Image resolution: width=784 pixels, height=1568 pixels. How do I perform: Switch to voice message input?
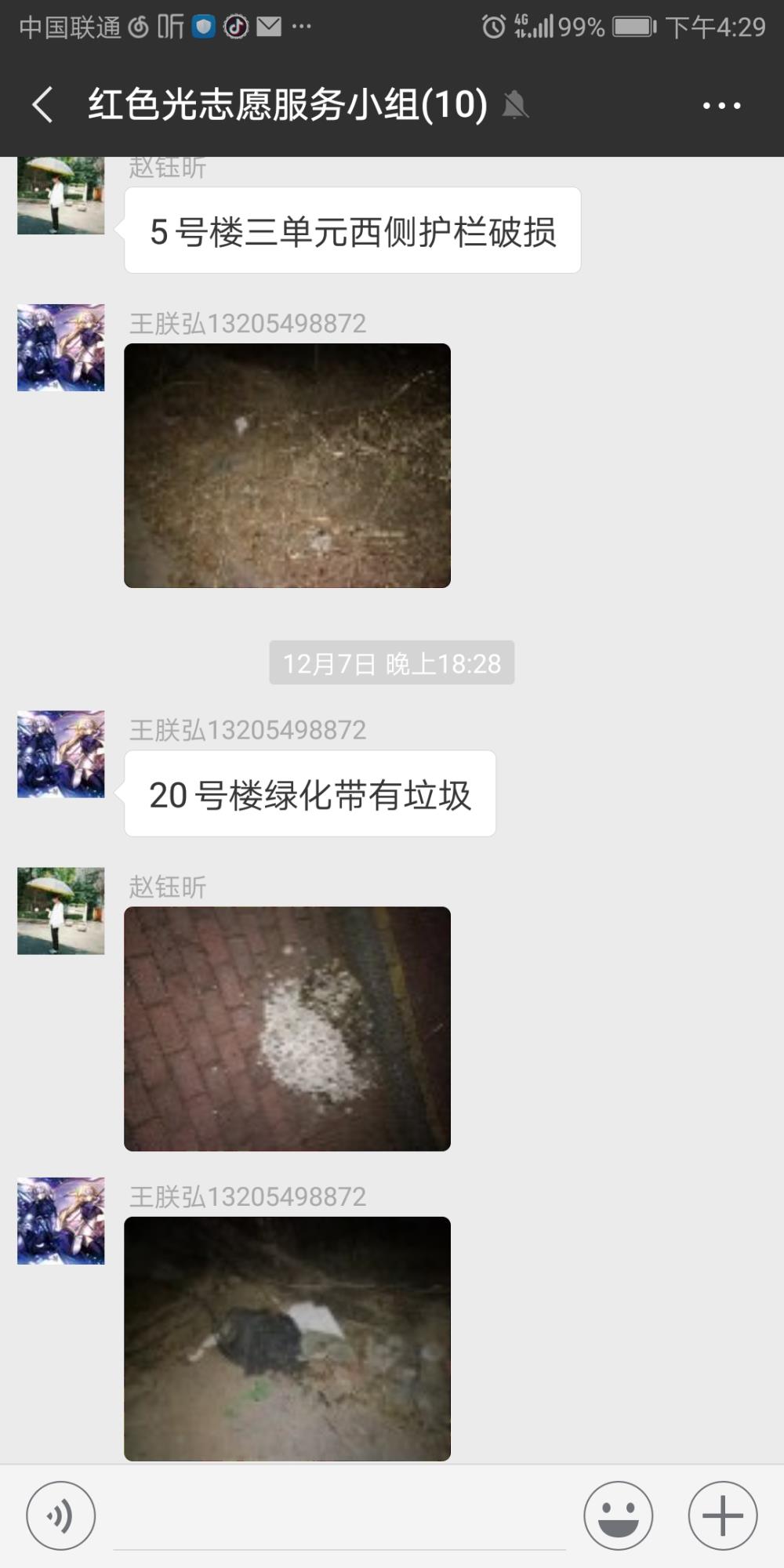click(60, 1515)
